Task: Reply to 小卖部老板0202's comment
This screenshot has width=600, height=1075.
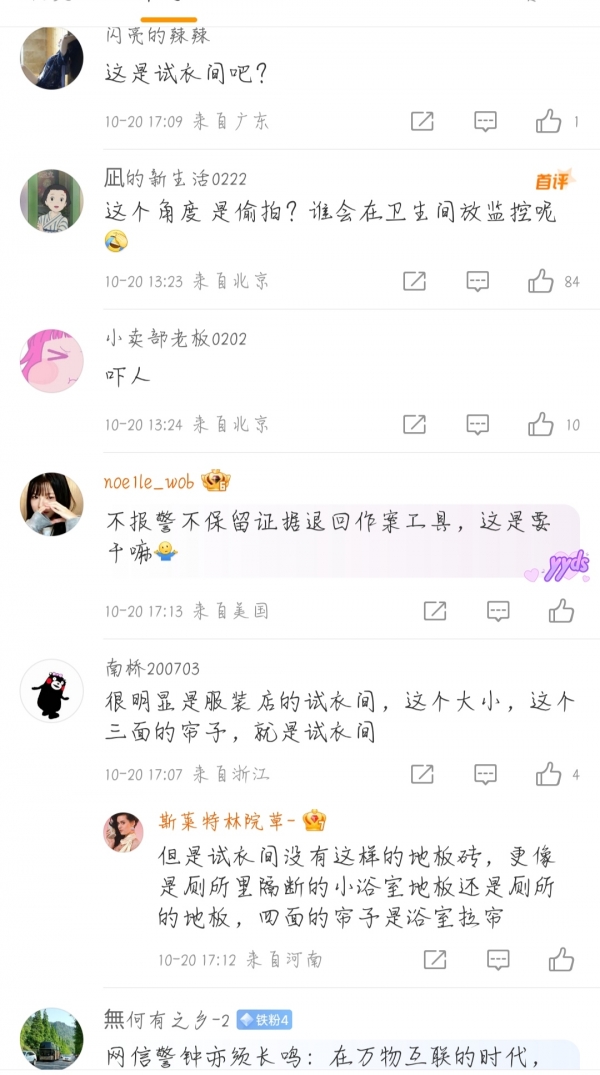Action: pyautogui.click(x=478, y=425)
